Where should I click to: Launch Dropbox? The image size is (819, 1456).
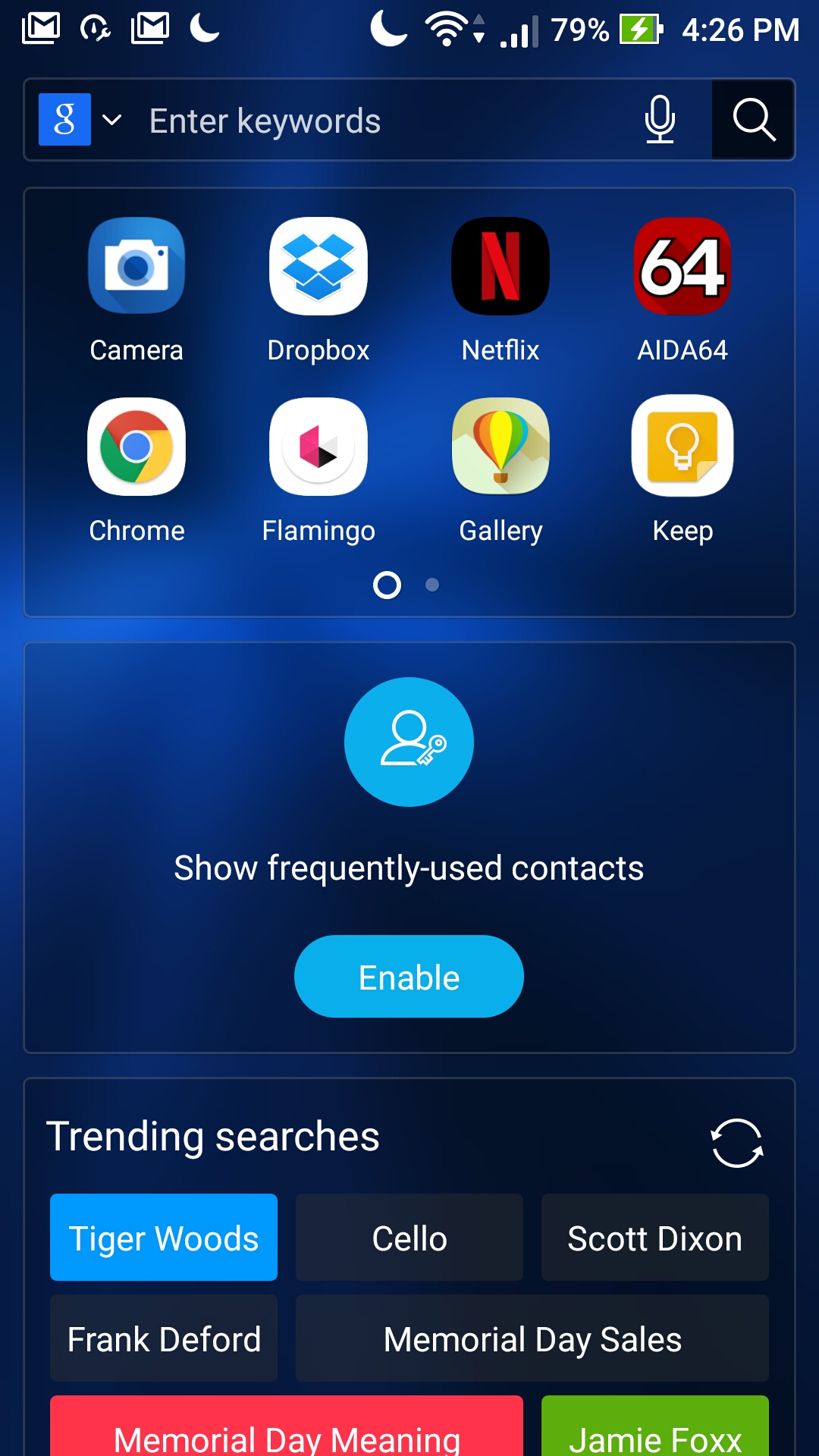(318, 267)
